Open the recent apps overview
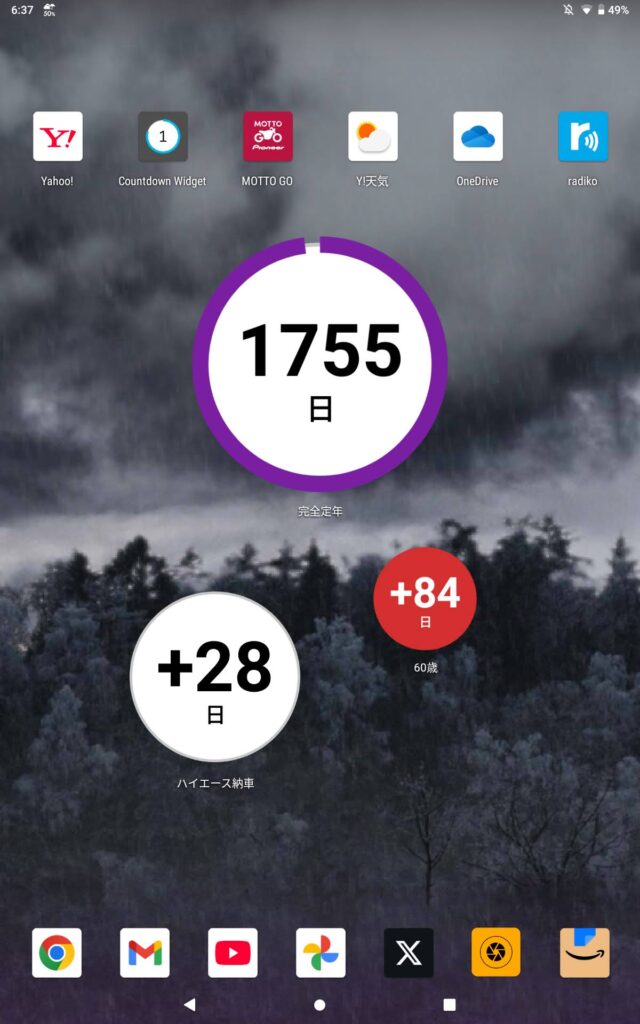Viewport: 640px width, 1024px height. pyautogui.click(x=449, y=1004)
